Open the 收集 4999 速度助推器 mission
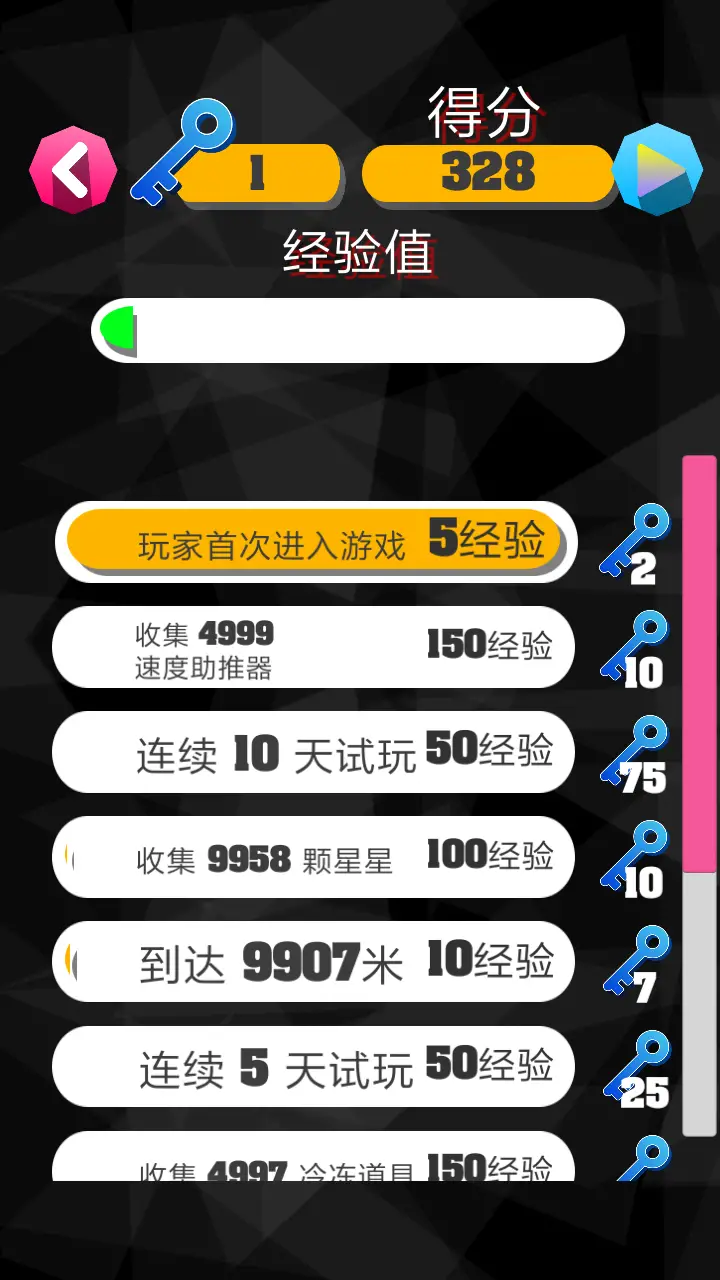The image size is (720, 1280). pos(313,647)
